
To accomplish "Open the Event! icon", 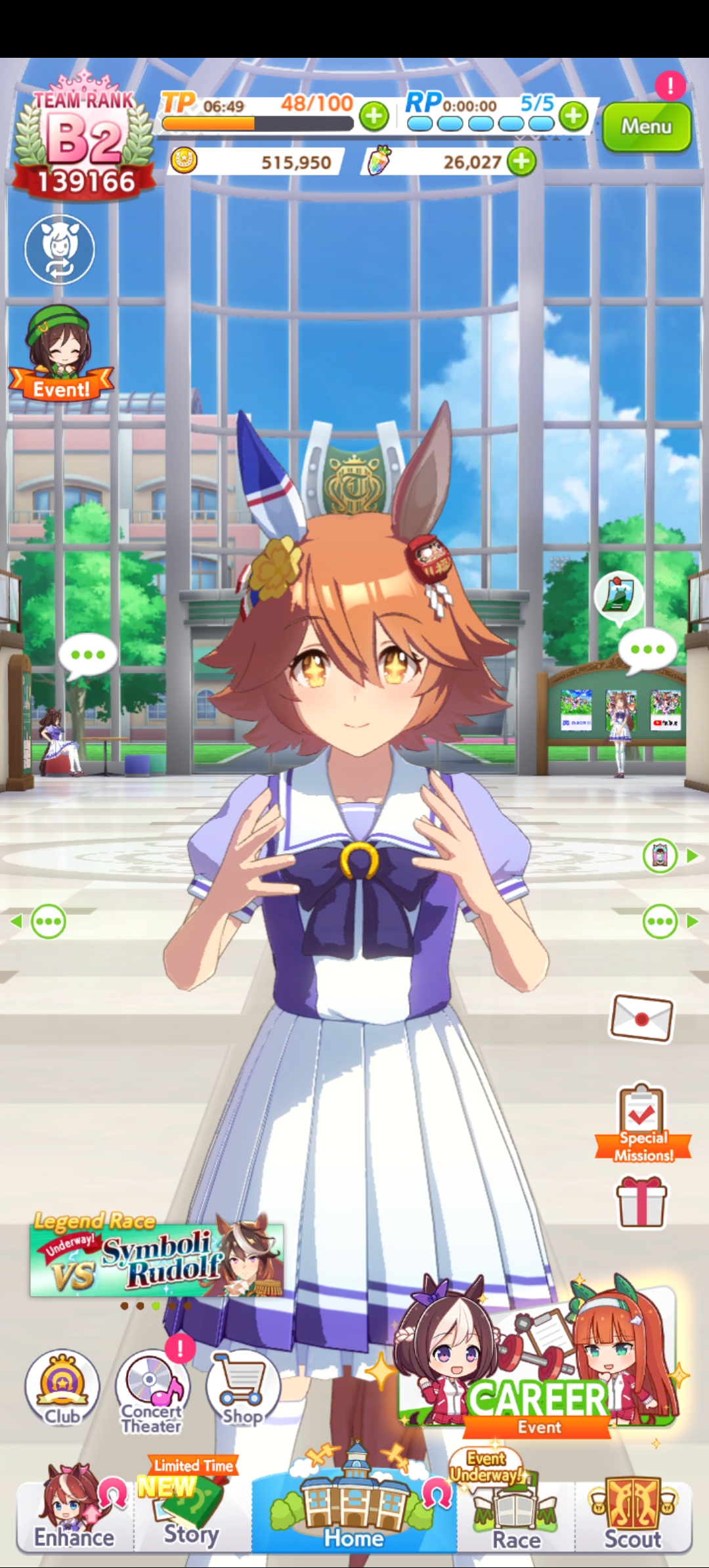I will point(60,354).
